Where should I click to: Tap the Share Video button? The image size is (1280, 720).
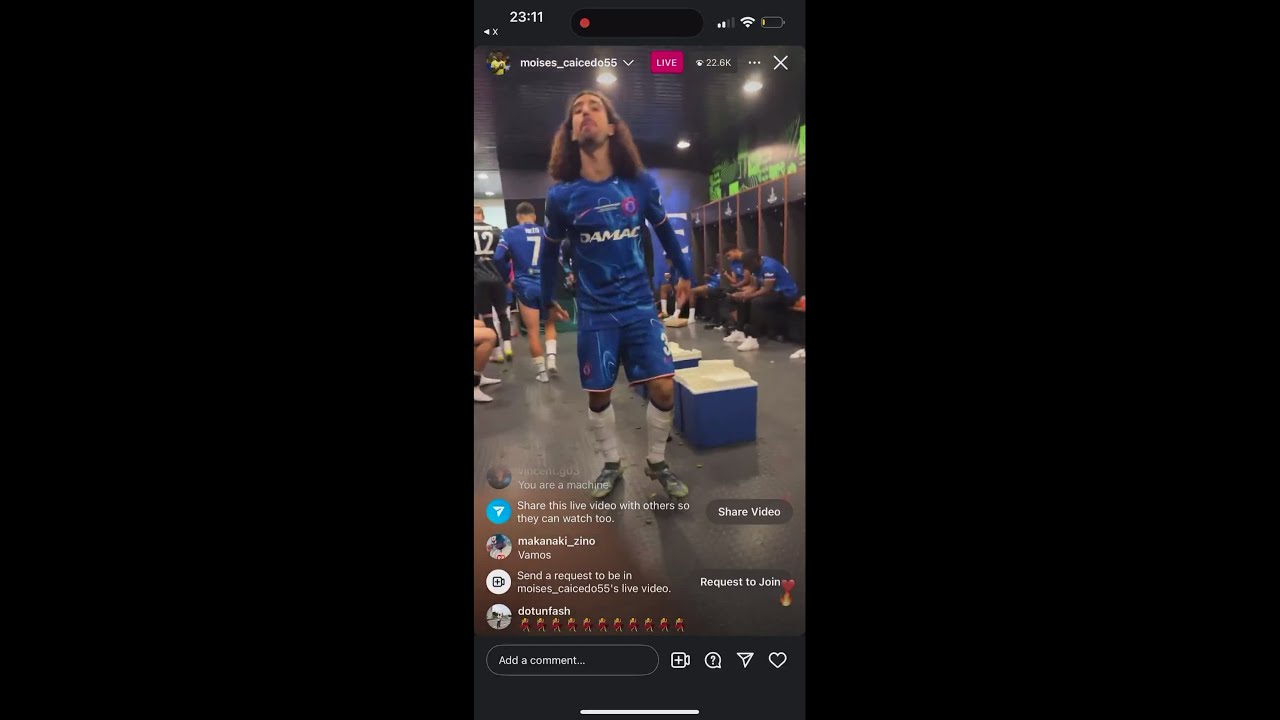749,511
